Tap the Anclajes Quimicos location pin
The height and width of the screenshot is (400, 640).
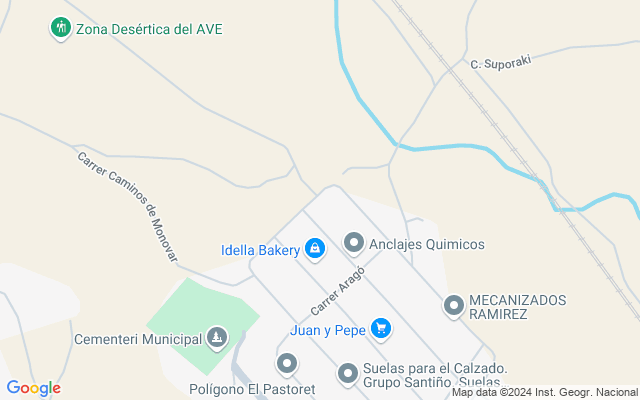tap(354, 243)
